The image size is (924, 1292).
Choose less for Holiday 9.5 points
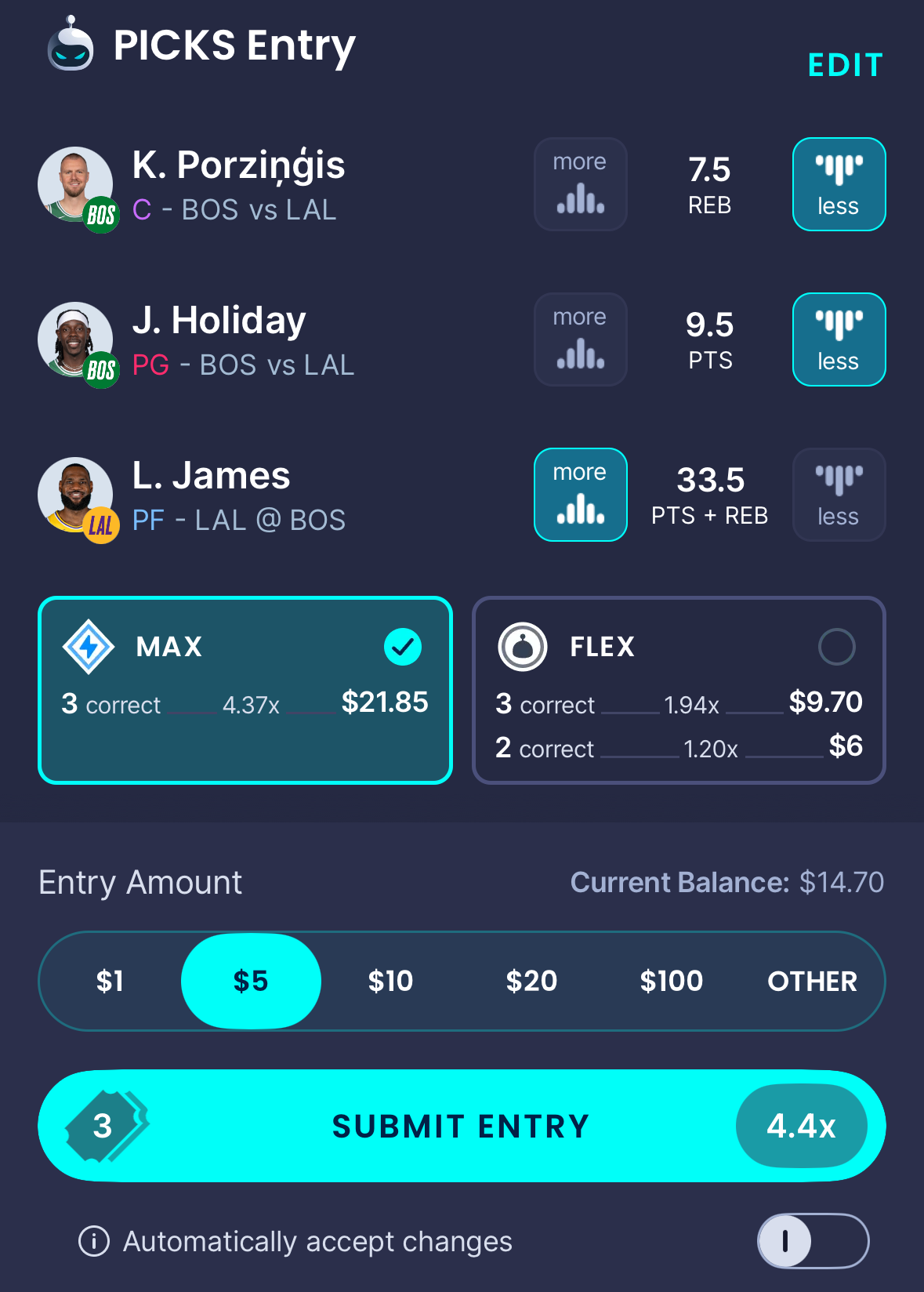point(839,339)
